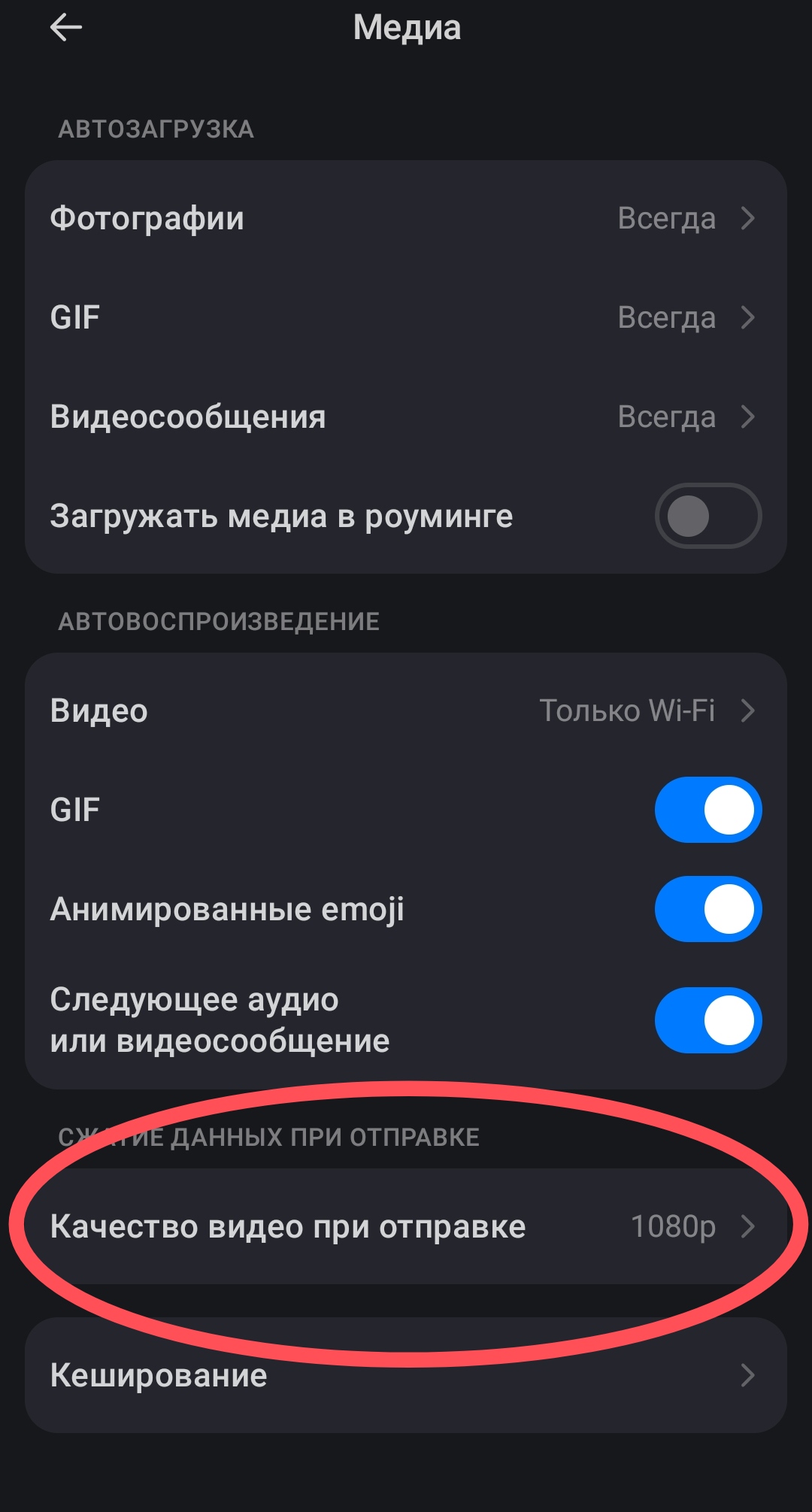
Task: Open Фотографии autoload setting
Action: click(x=406, y=219)
